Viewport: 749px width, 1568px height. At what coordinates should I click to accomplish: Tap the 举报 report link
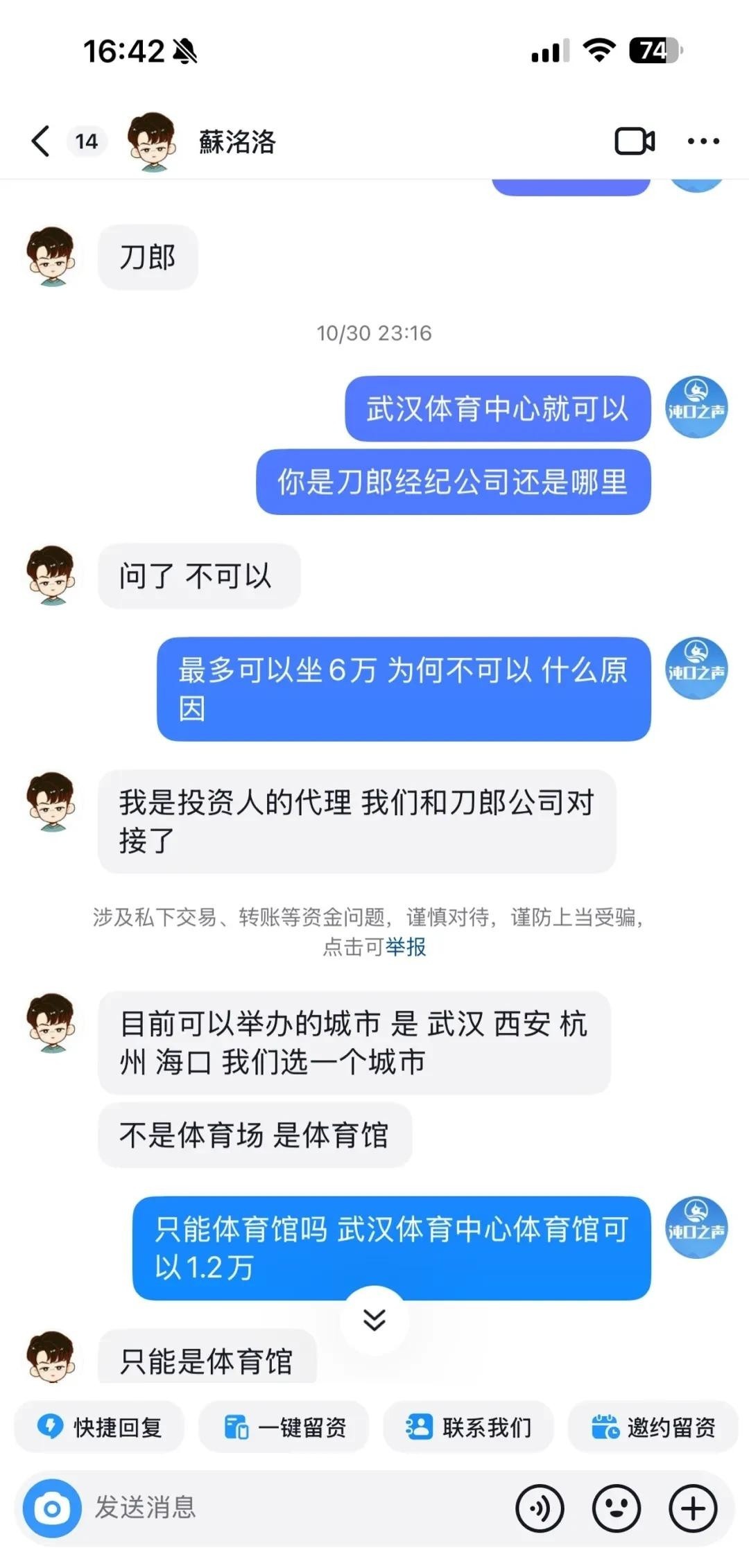406,947
